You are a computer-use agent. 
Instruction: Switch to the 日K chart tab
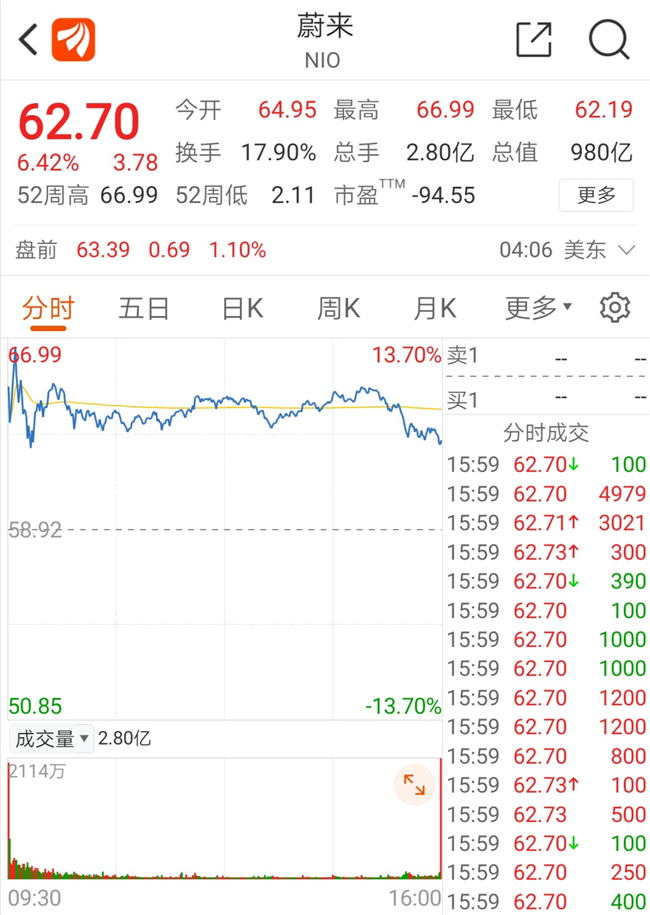242,308
